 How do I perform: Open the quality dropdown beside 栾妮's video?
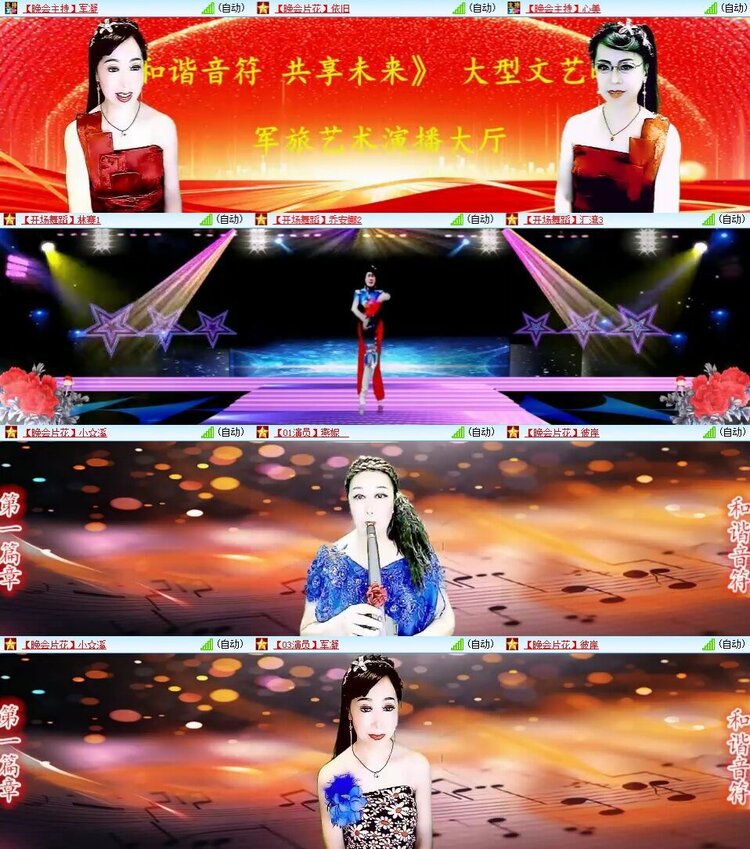(x=478, y=434)
